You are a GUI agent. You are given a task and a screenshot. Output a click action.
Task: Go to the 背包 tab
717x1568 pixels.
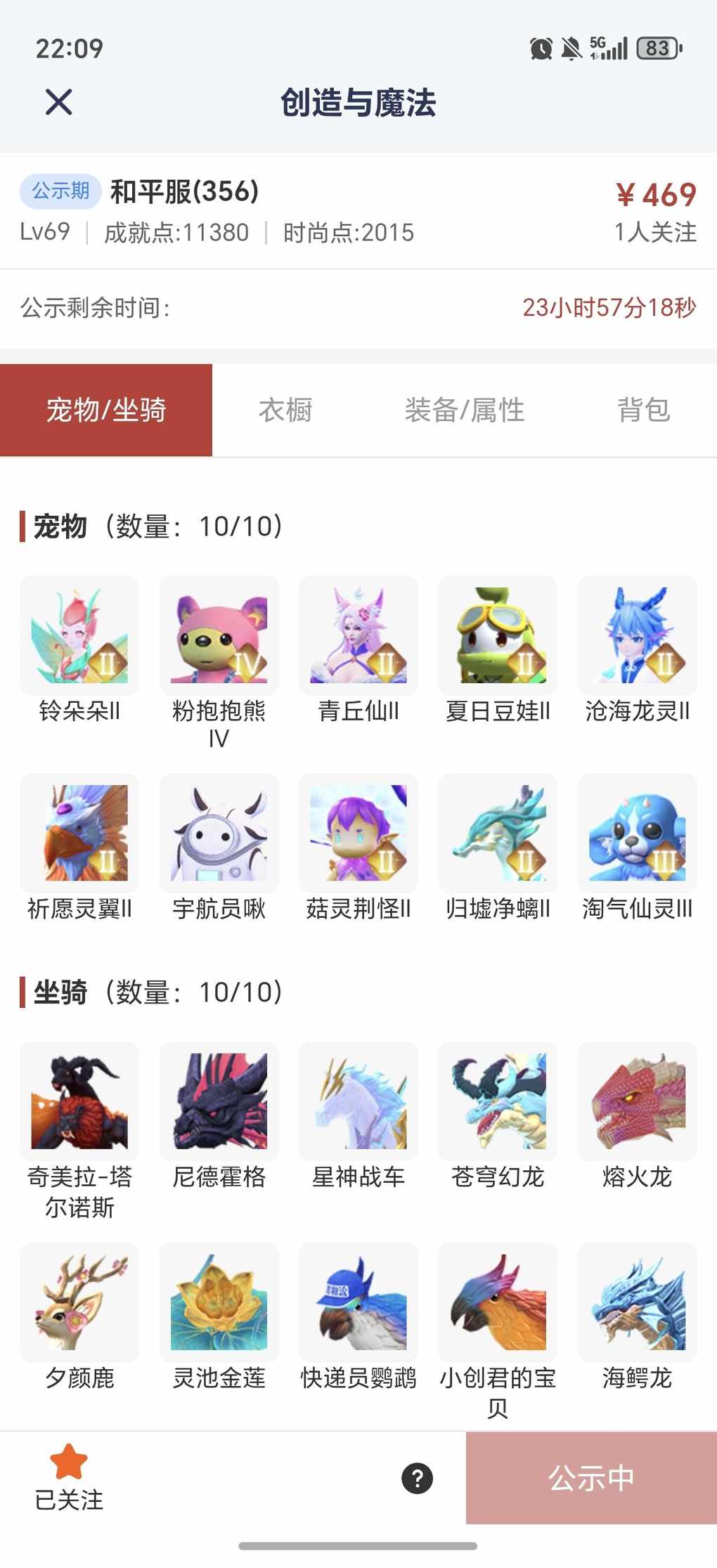pos(643,410)
